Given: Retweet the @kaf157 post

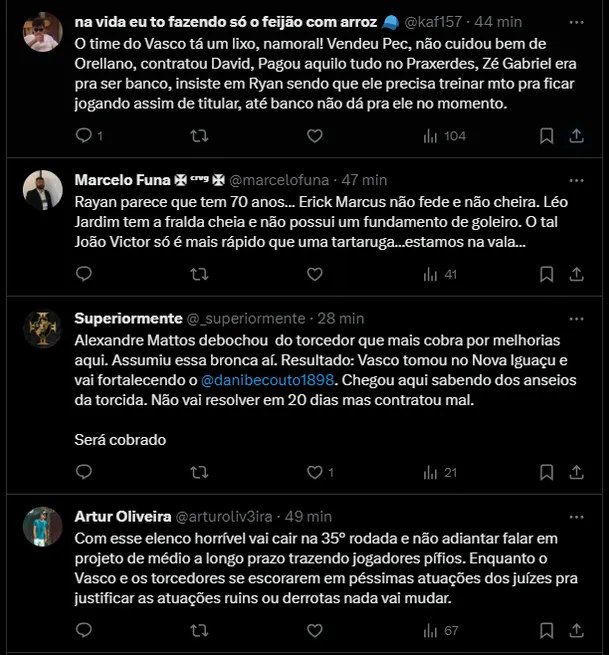Looking at the screenshot, I should [x=199, y=136].
